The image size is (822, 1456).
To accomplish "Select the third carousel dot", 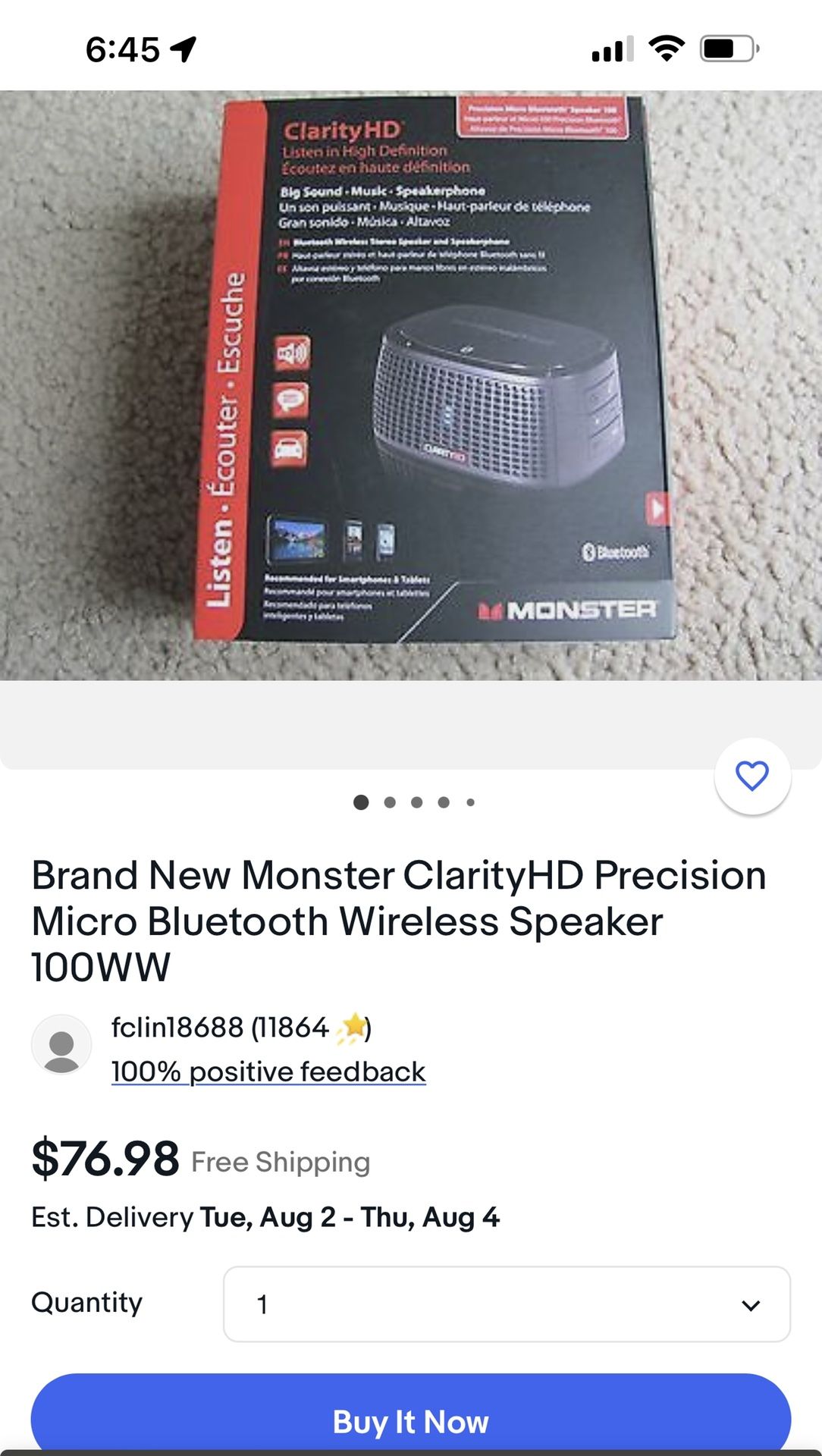I will (x=416, y=802).
